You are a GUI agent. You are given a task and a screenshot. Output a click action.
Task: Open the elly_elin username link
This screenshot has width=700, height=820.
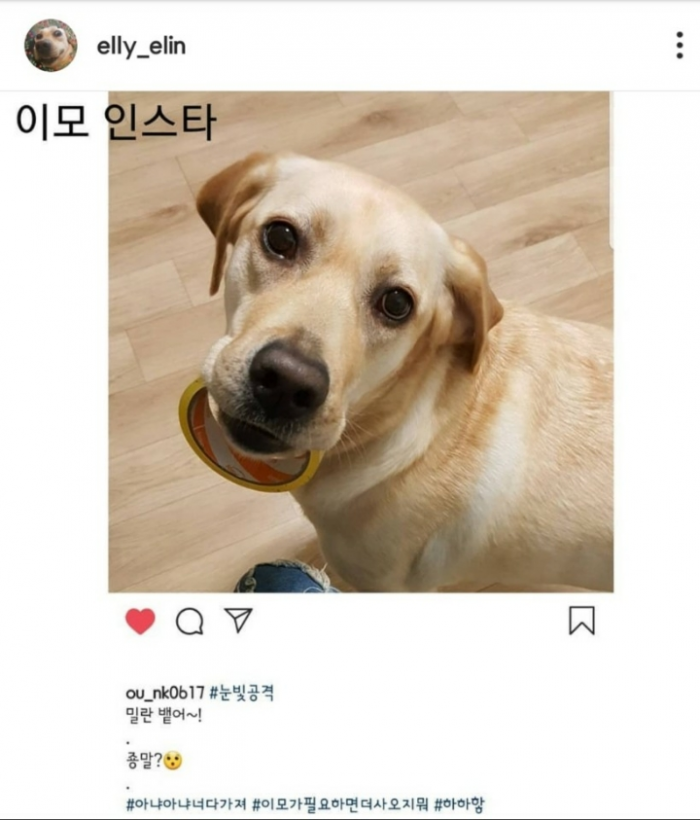[x=141, y=46]
